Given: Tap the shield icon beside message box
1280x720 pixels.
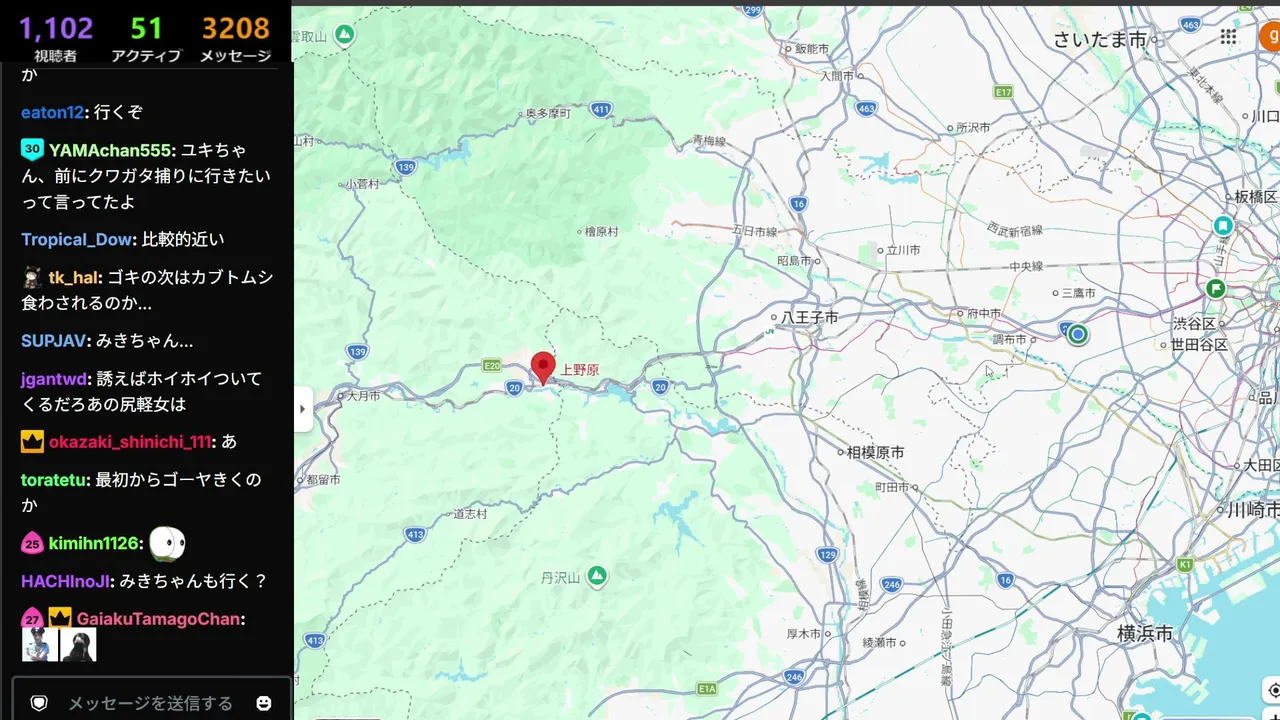Looking at the screenshot, I should click(x=39, y=703).
